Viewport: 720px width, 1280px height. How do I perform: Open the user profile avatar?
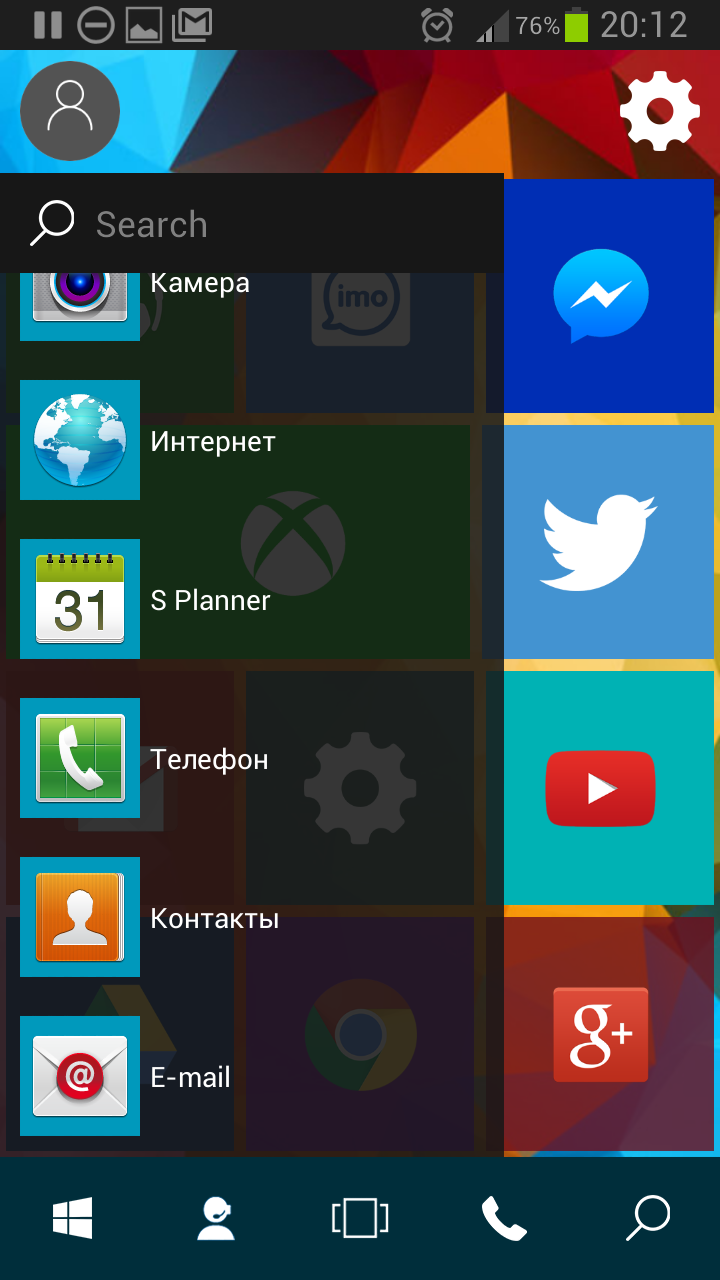click(70, 111)
